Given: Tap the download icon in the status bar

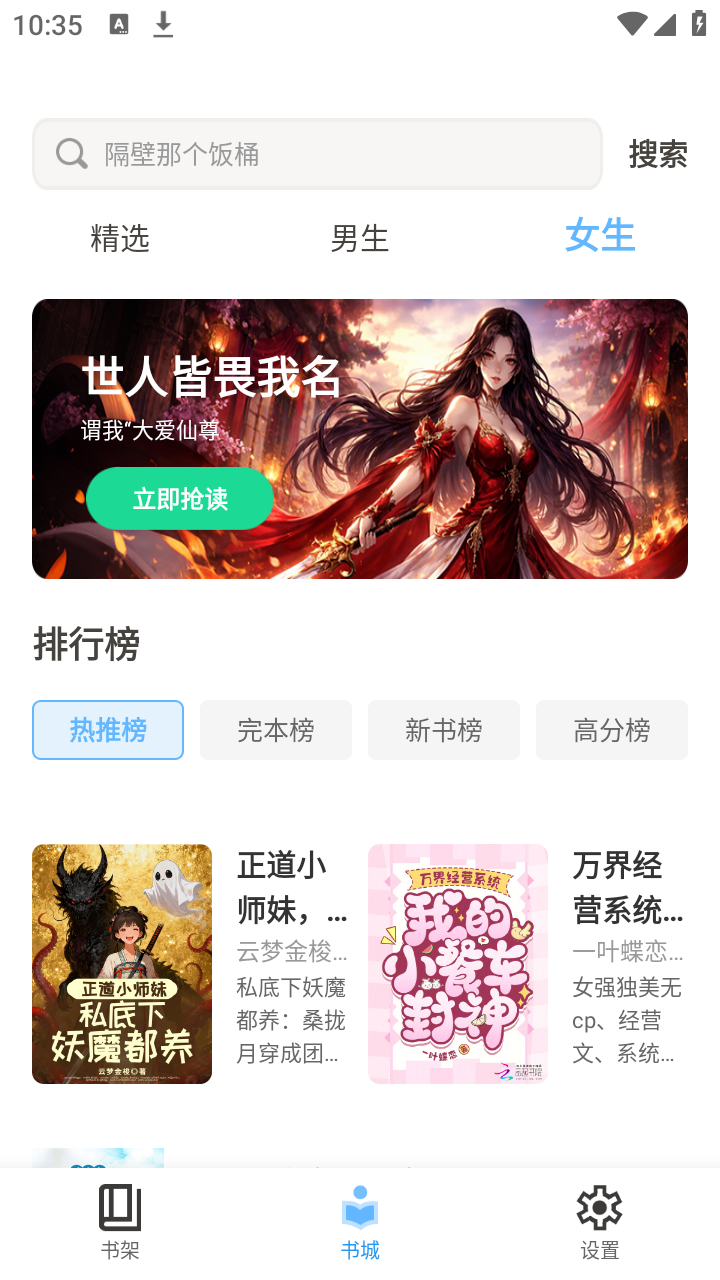Looking at the screenshot, I should point(163,25).
